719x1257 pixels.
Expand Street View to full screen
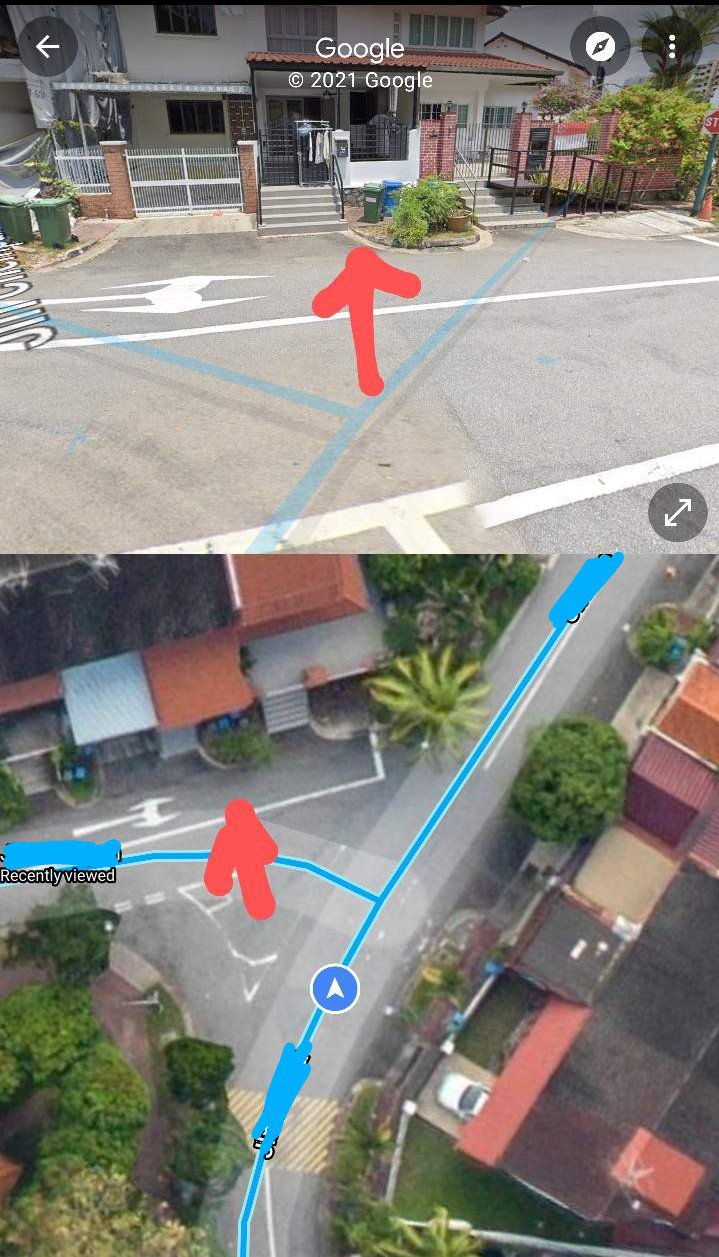point(677,513)
